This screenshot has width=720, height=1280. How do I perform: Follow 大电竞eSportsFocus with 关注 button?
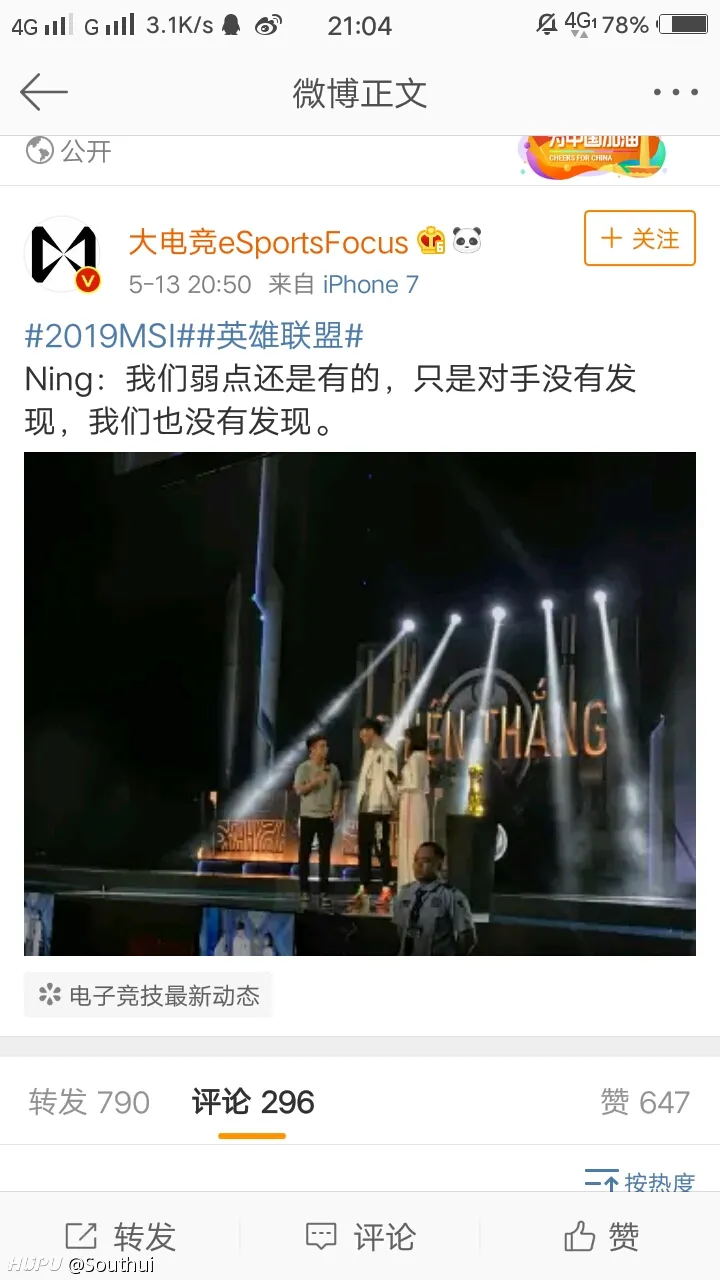coord(639,238)
